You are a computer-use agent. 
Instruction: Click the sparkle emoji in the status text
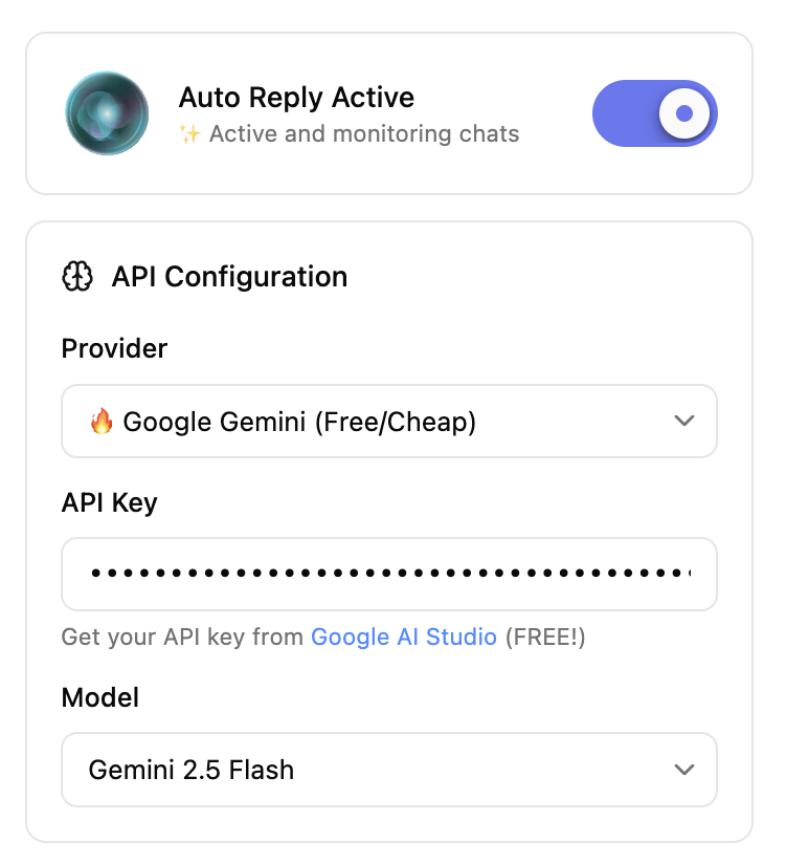pyautogui.click(x=190, y=133)
